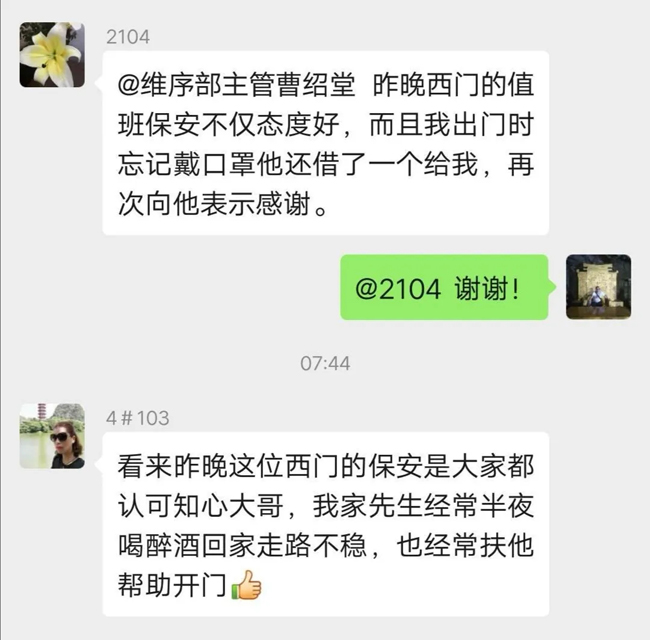Open profile of member 2104 via lily avatar

52,54
